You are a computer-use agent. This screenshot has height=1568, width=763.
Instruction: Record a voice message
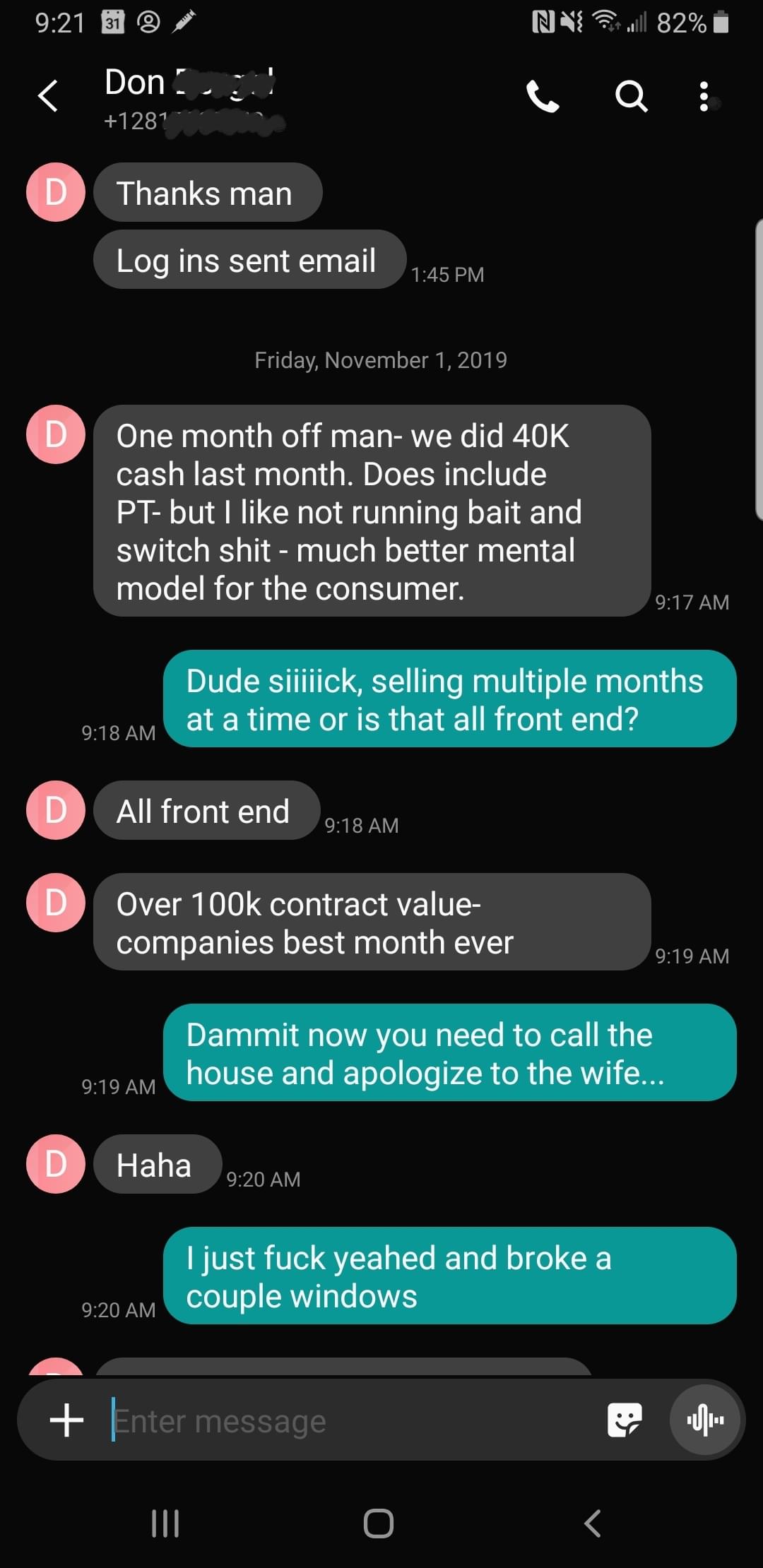coord(705,1420)
